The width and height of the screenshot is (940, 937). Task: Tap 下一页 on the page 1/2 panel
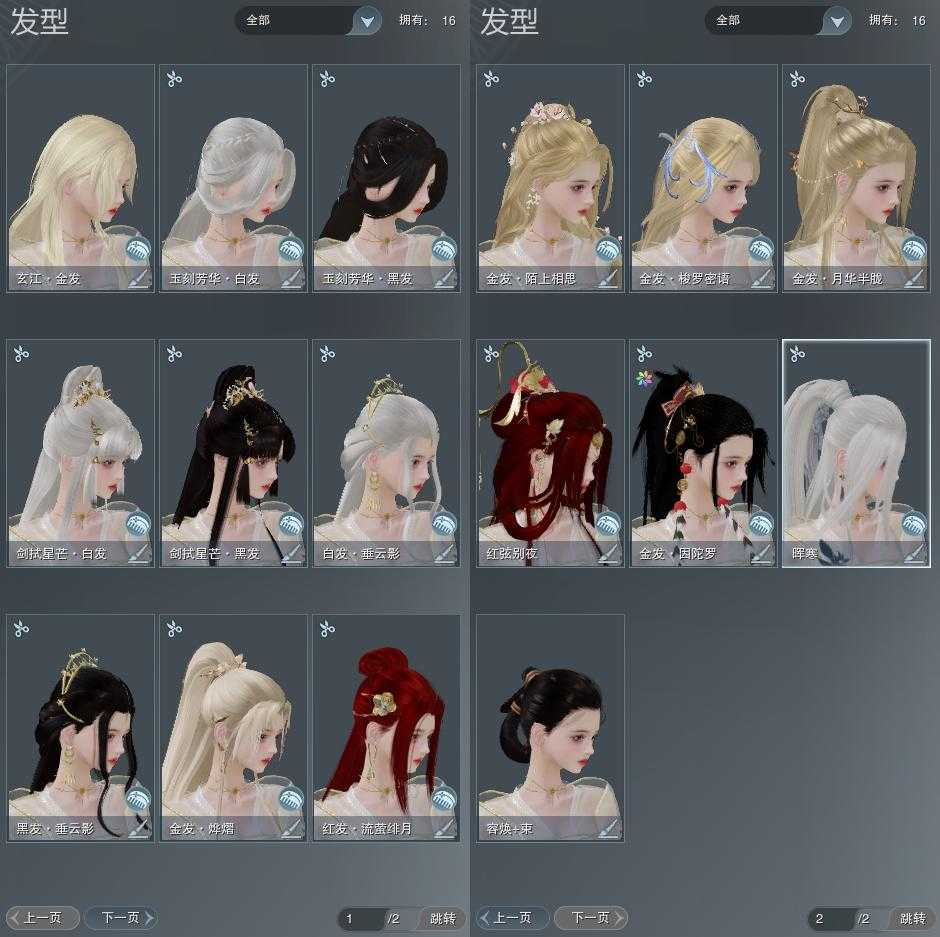point(120,918)
